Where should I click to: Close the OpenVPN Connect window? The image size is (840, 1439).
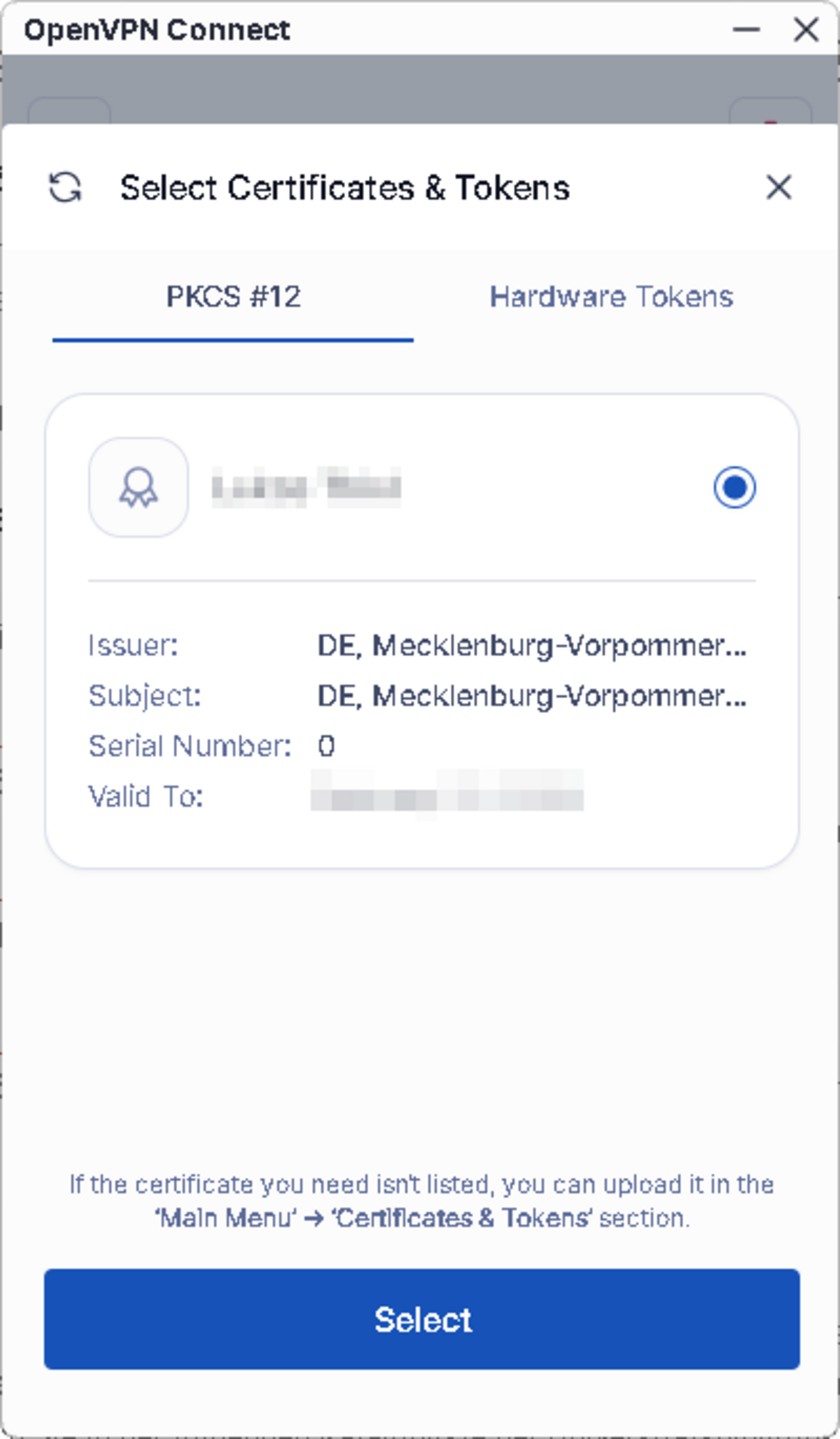point(806,30)
